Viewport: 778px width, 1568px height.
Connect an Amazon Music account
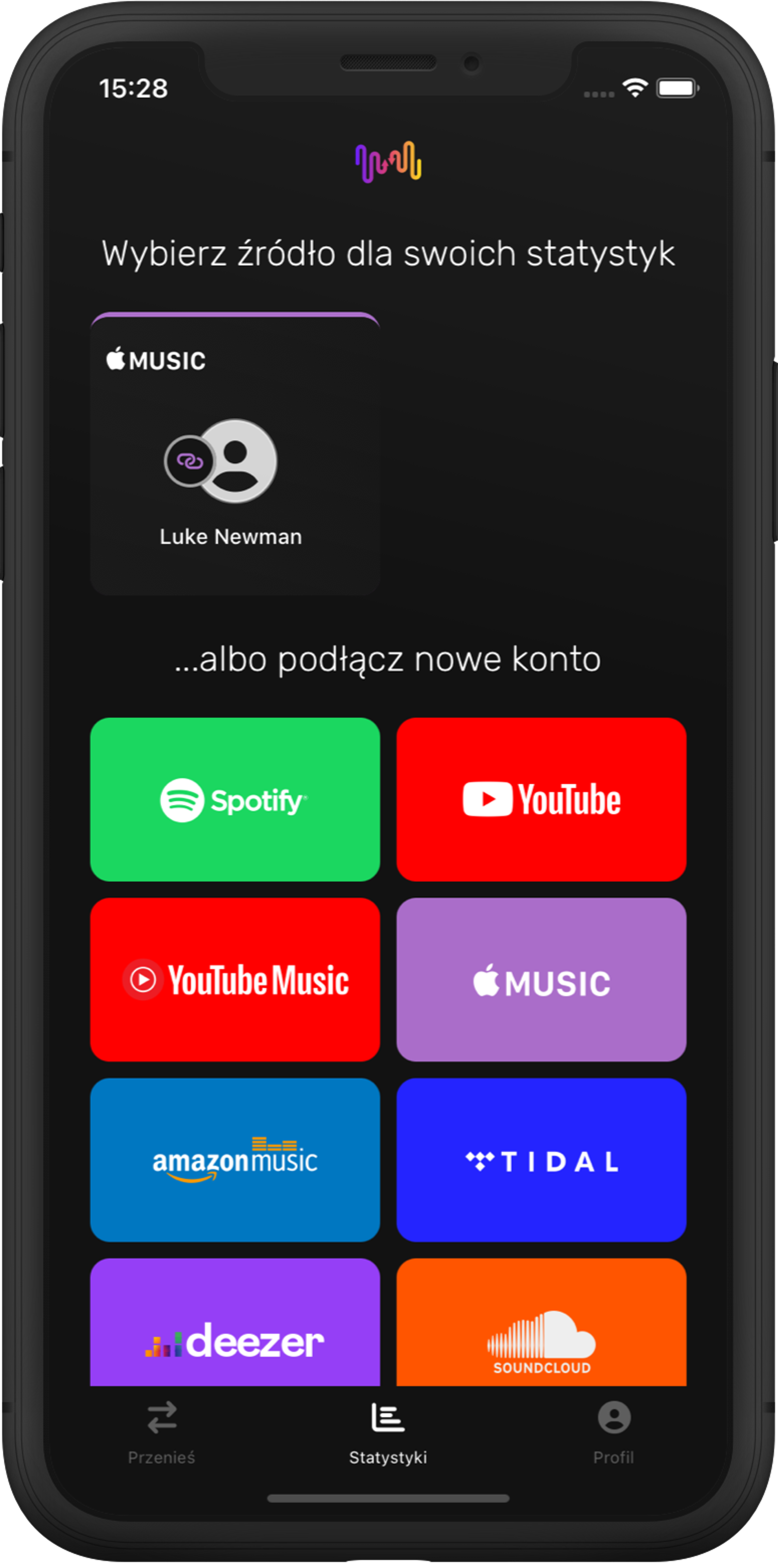(235, 1160)
